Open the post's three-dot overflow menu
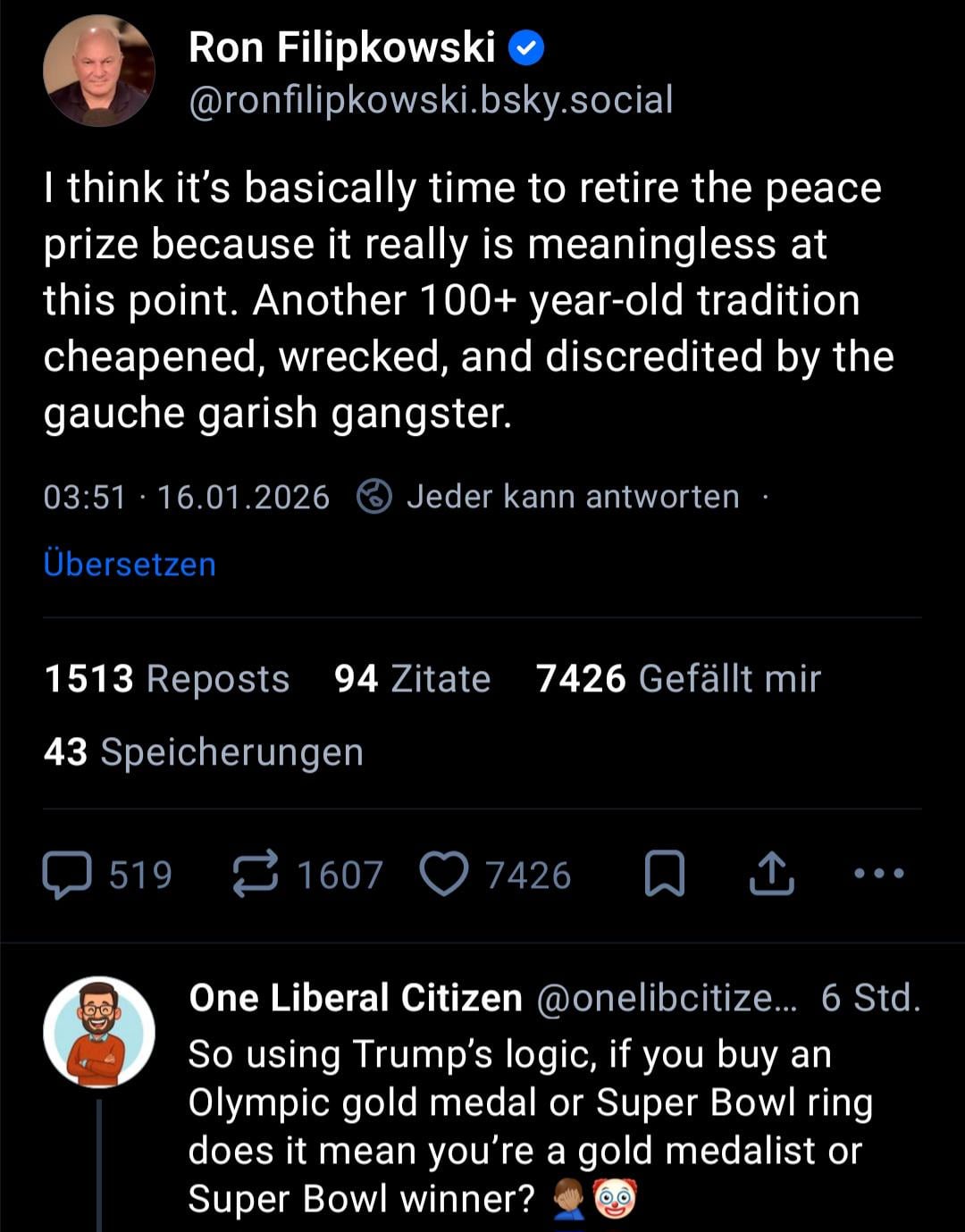The height and width of the screenshot is (1232, 965). [x=879, y=874]
